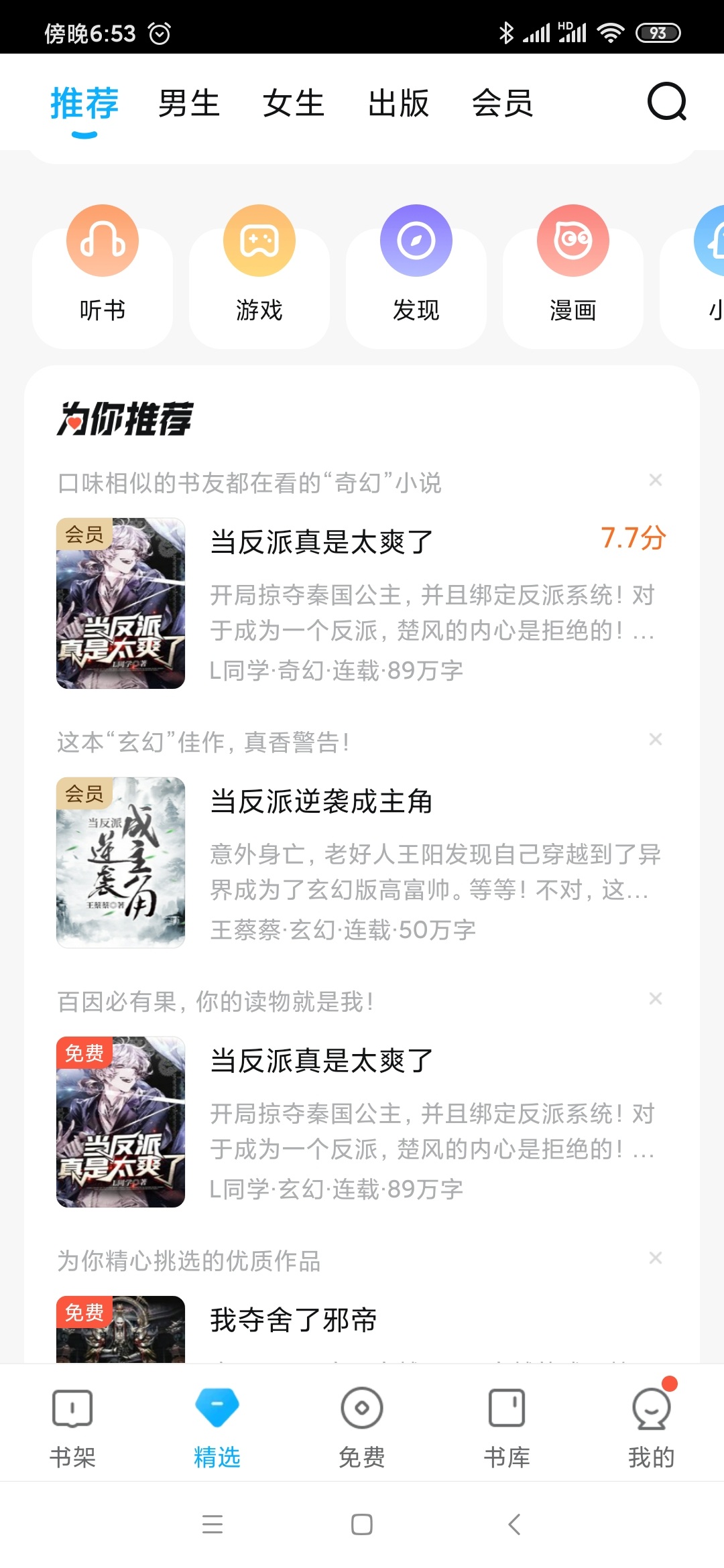Open the search icon
Viewport: 724px width, 1568px height.
tap(666, 103)
